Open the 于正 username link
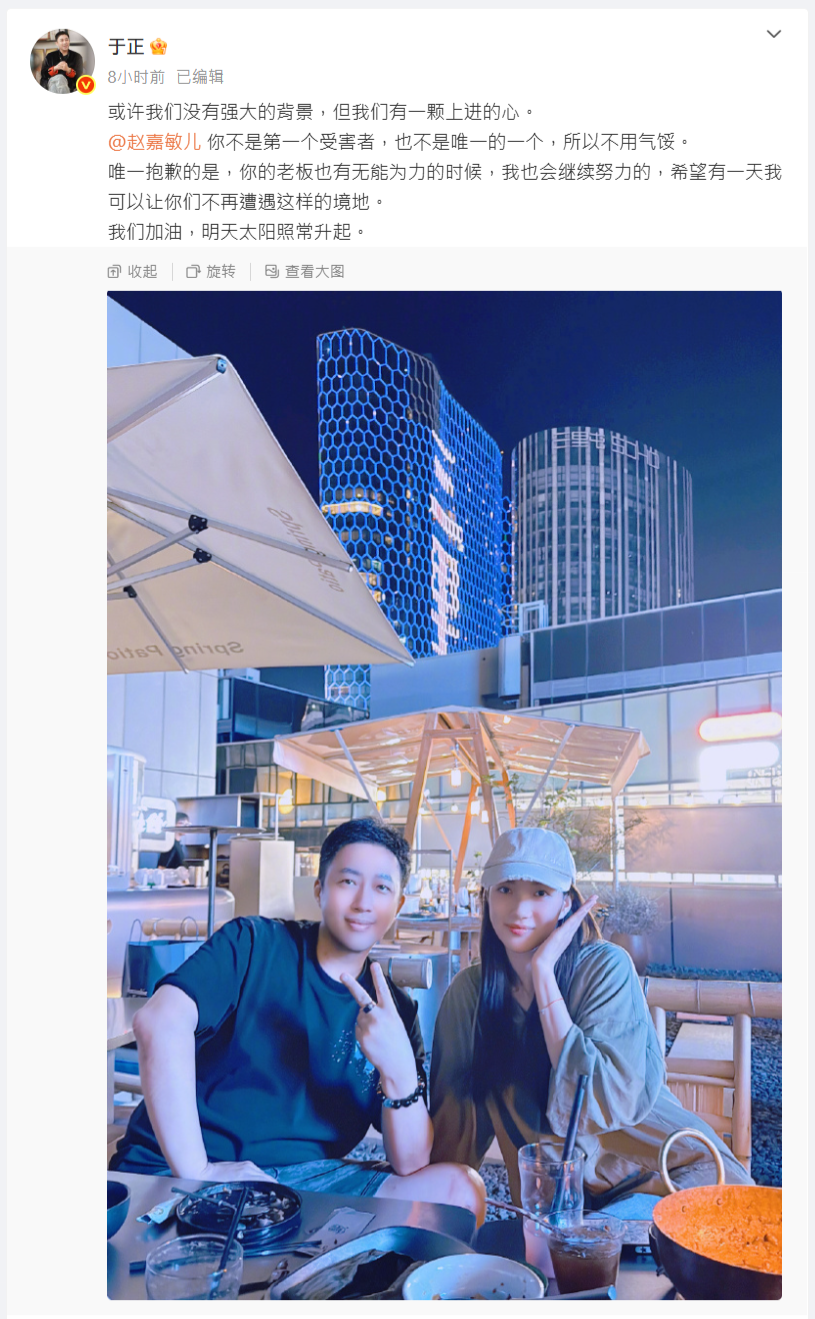This screenshot has width=815, height=1319. pyautogui.click(x=126, y=46)
